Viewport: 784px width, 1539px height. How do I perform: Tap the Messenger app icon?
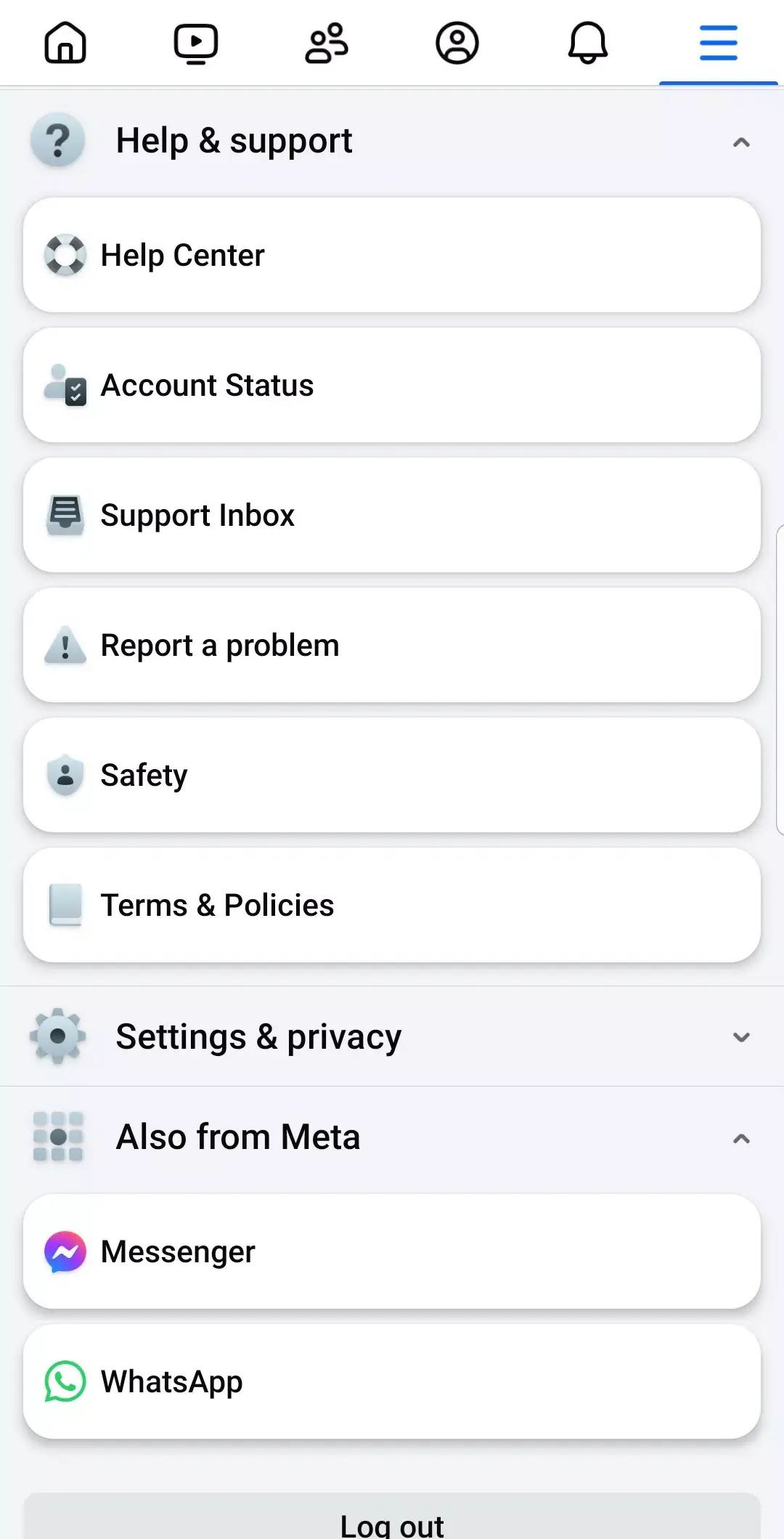point(65,1251)
